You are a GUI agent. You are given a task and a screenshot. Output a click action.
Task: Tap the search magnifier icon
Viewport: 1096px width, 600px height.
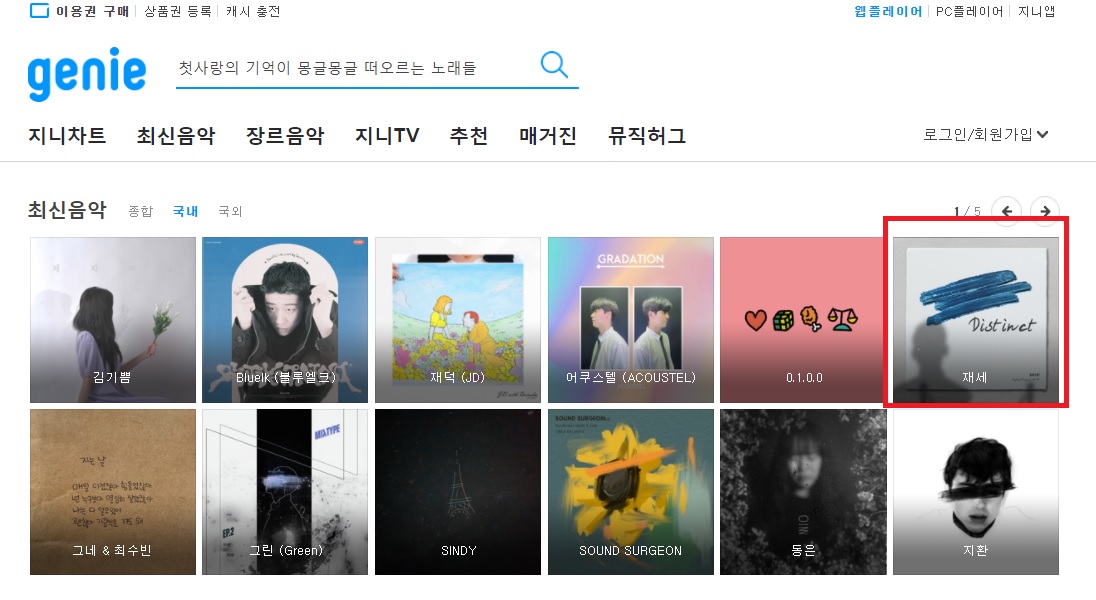tap(553, 65)
